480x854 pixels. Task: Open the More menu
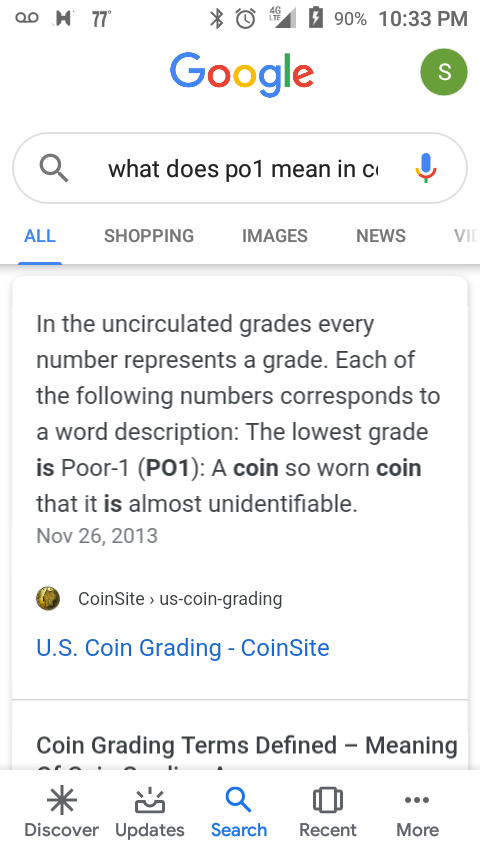417,813
